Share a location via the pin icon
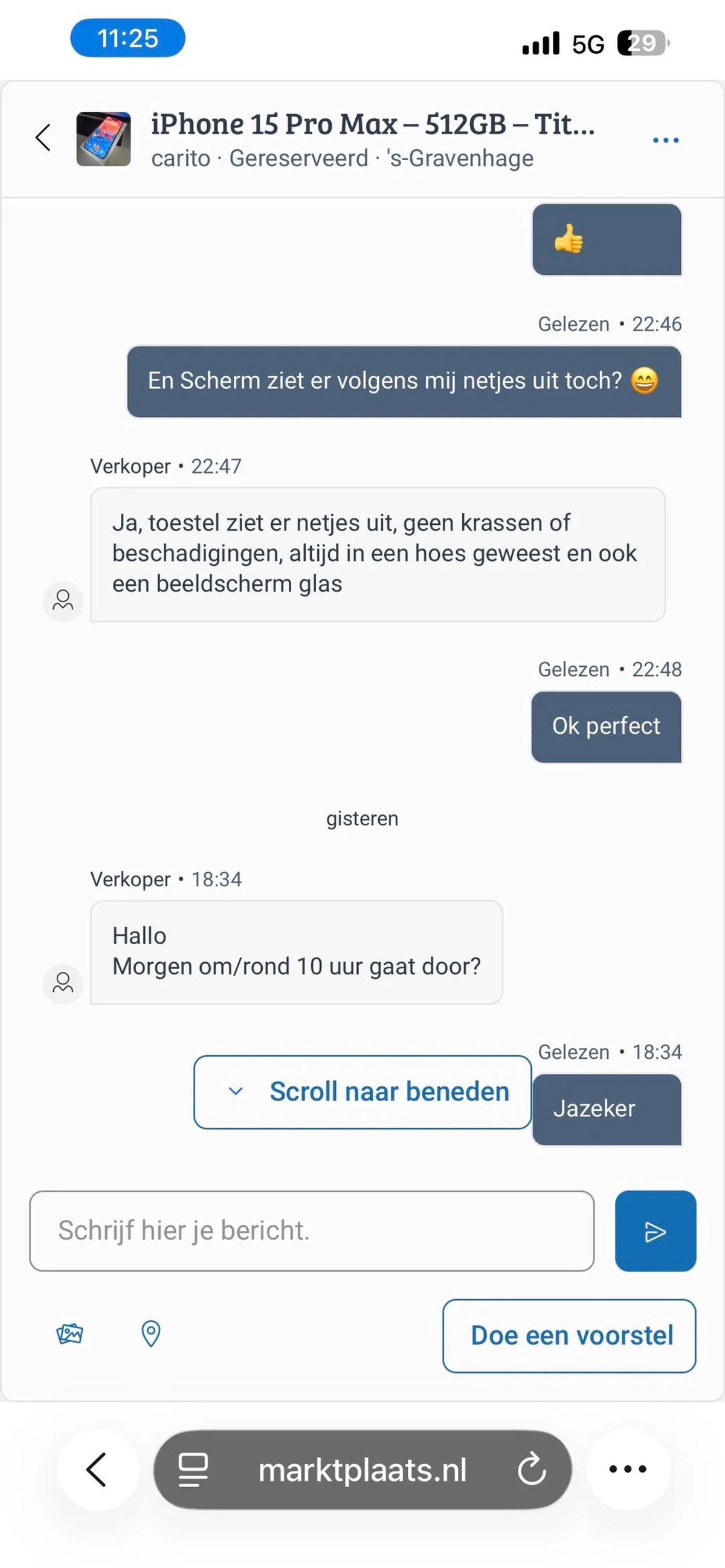 pyautogui.click(x=150, y=1334)
